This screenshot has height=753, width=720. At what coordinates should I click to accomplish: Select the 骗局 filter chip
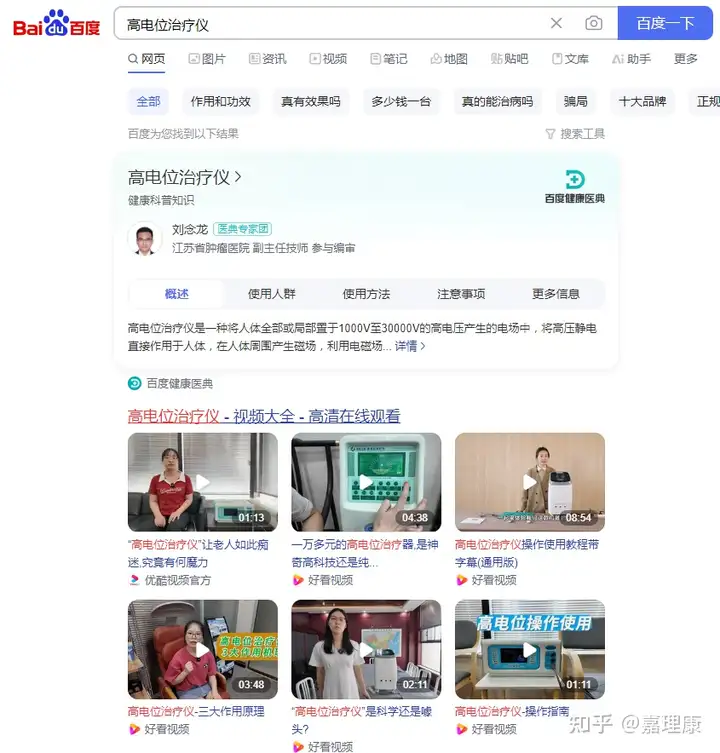pyautogui.click(x=575, y=101)
